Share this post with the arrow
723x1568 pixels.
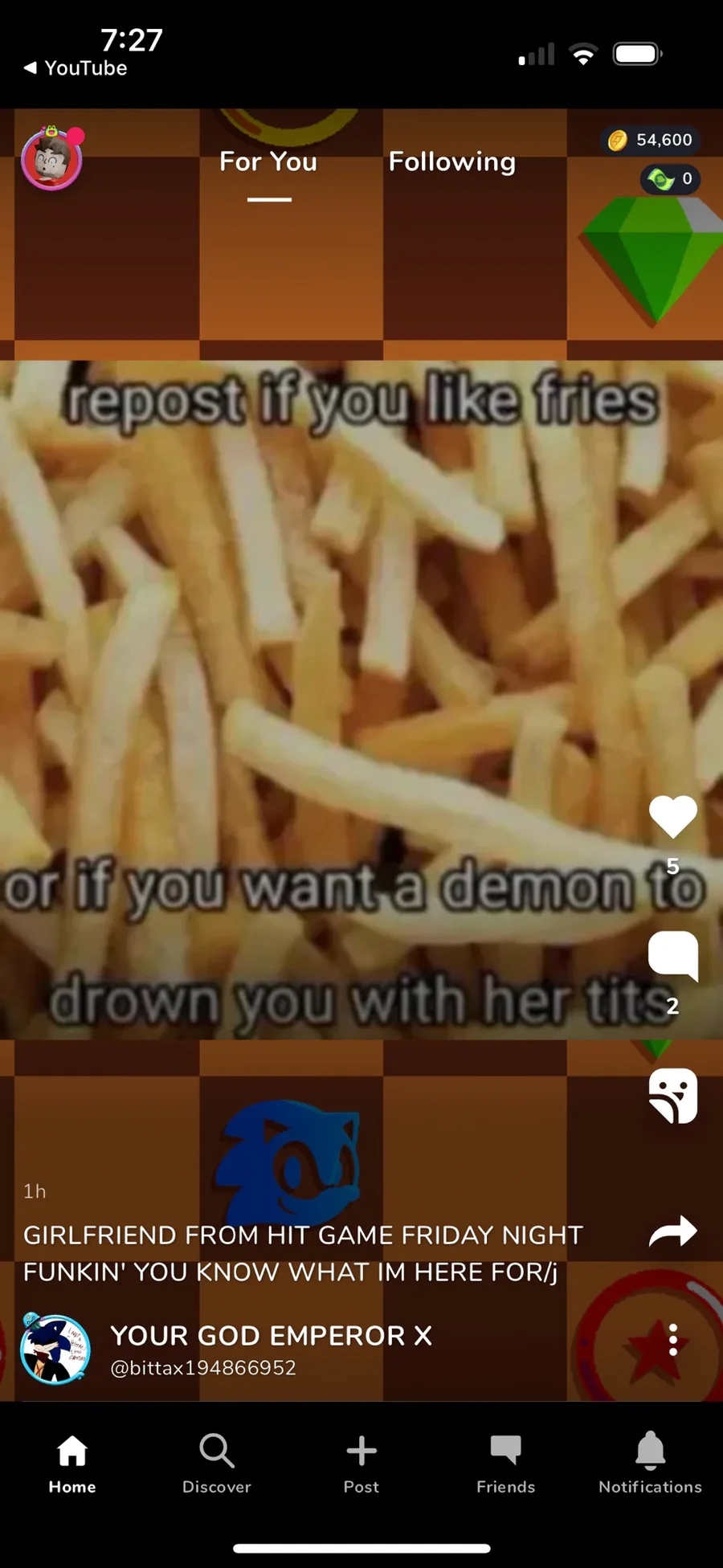(673, 1231)
